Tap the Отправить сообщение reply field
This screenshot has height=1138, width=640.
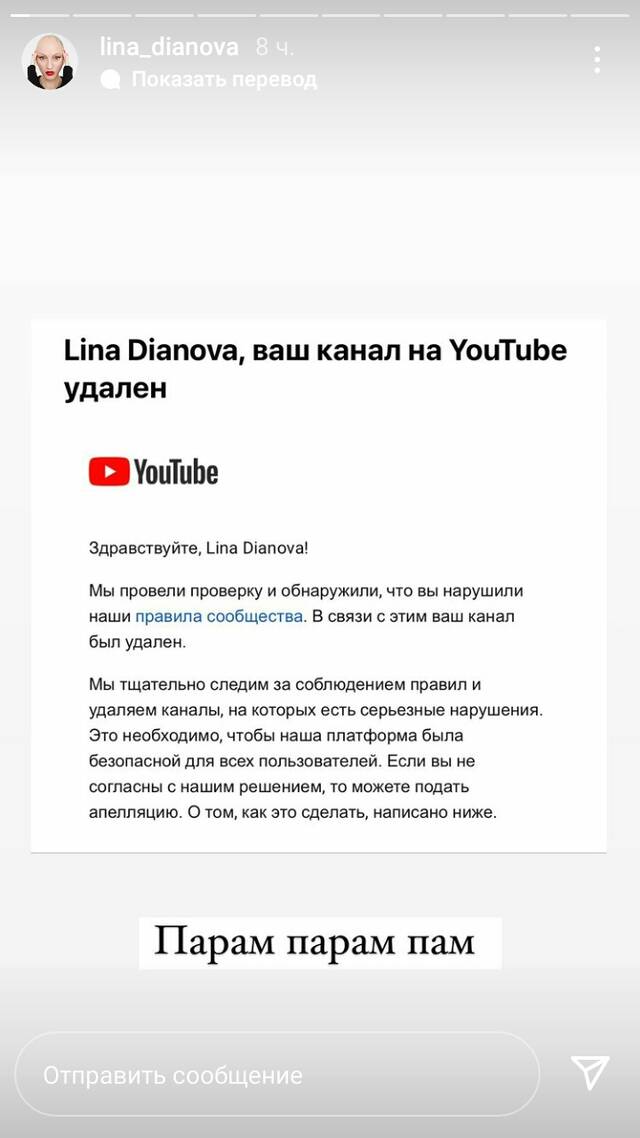(277, 1074)
